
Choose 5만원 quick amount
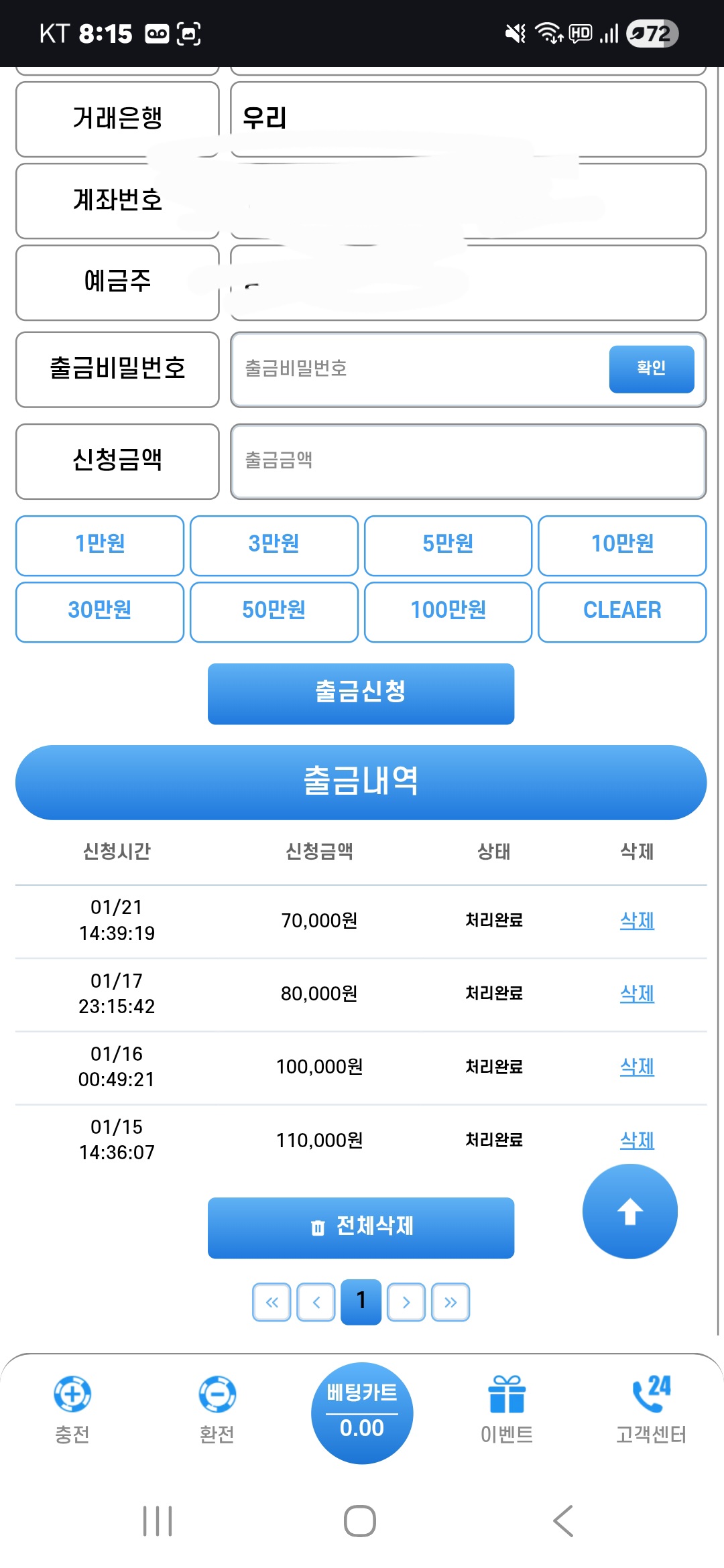[x=448, y=545]
